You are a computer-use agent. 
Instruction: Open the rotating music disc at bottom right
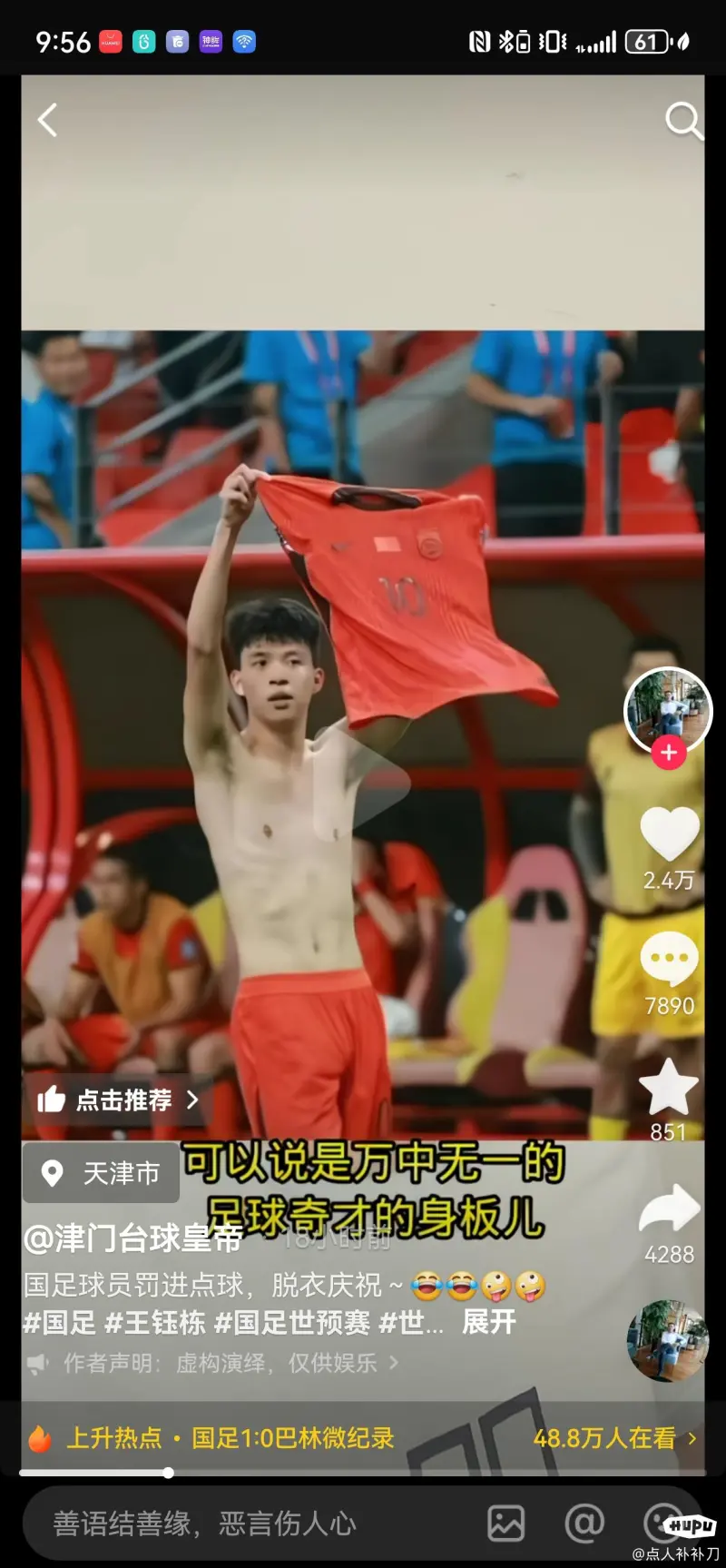point(668,1340)
